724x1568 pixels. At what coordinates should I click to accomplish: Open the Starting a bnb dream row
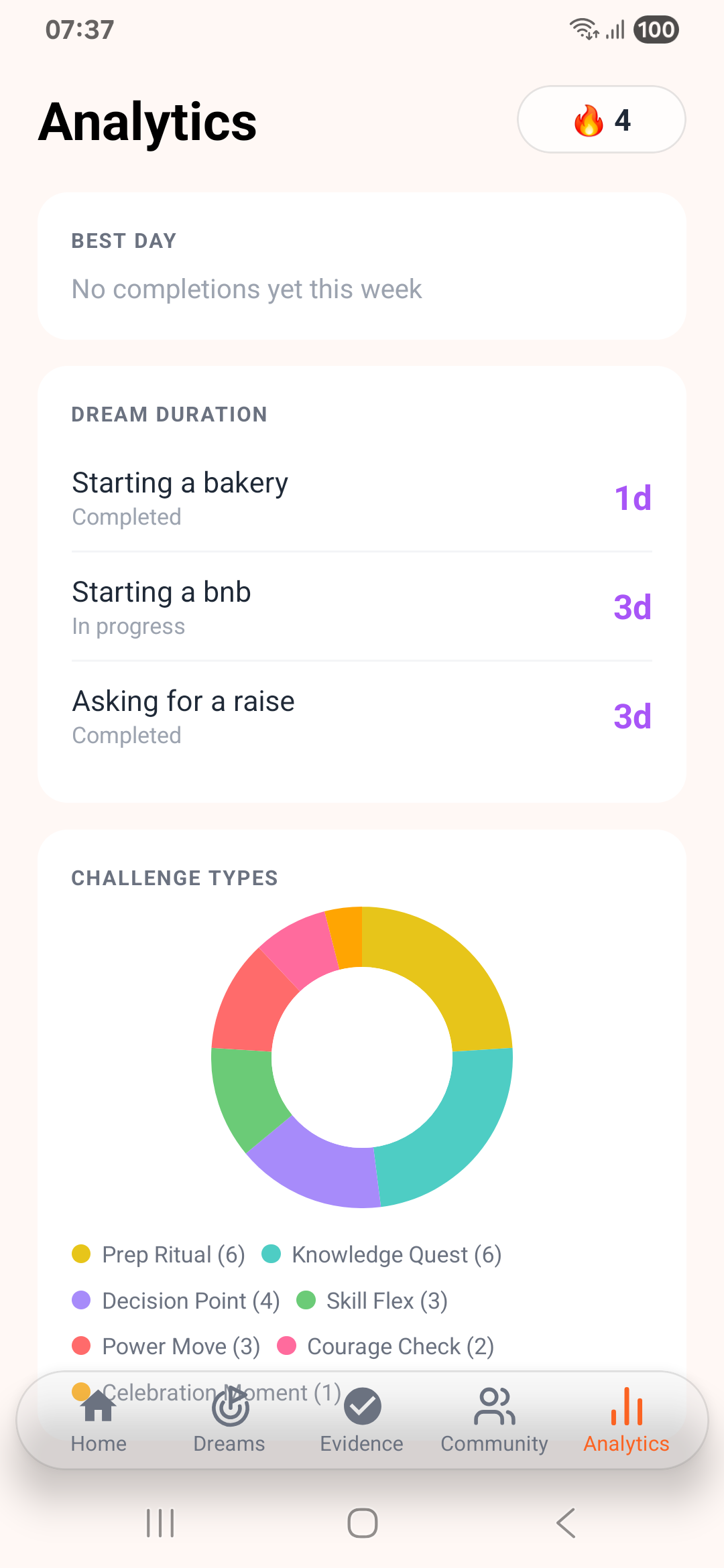click(x=362, y=607)
